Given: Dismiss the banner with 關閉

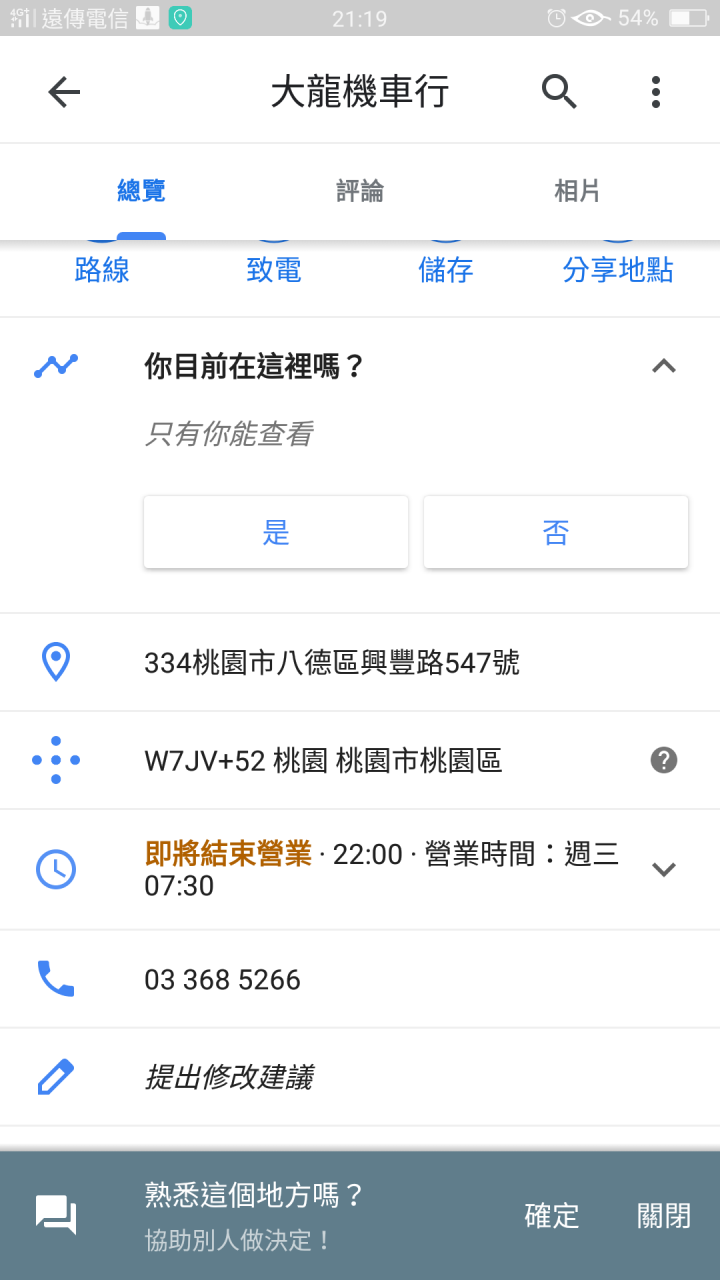Looking at the screenshot, I should click(664, 1215).
